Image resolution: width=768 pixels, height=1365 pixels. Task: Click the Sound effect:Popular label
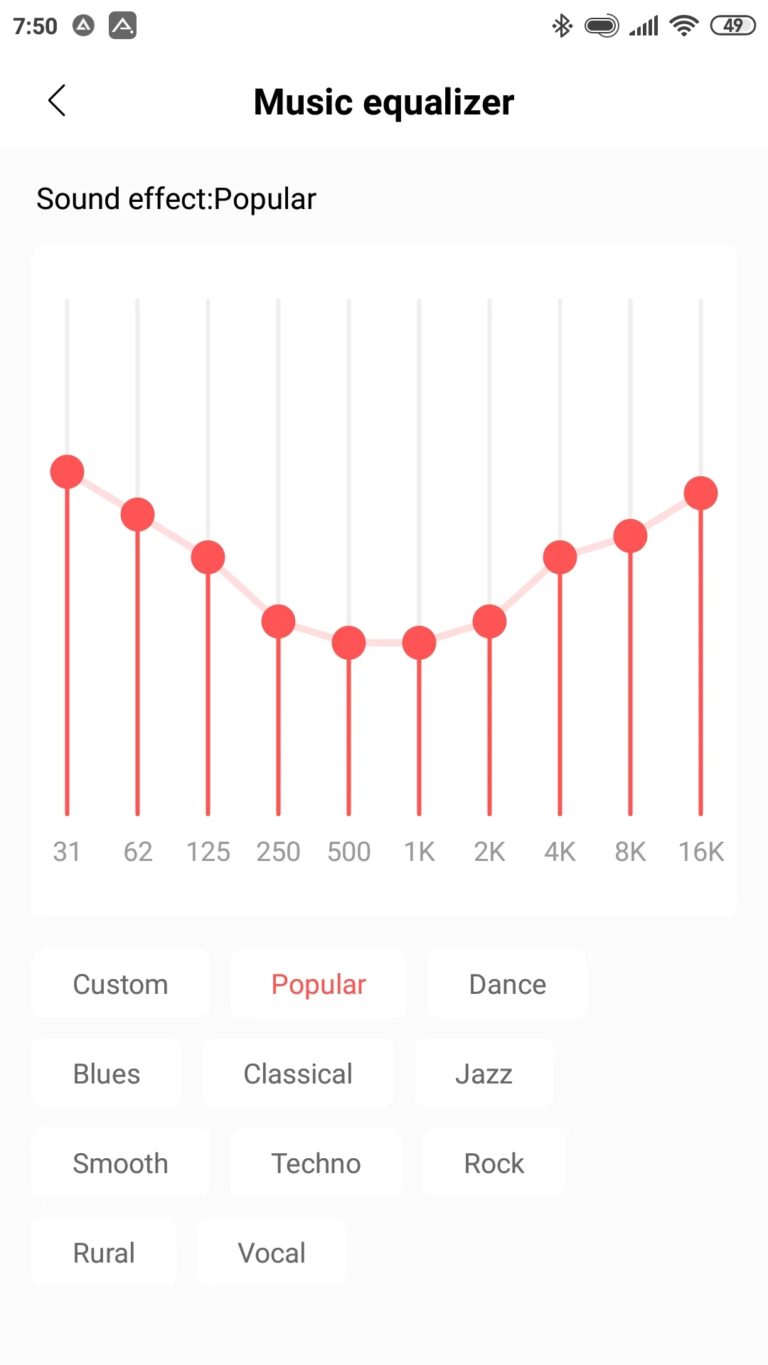[x=176, y=198]
